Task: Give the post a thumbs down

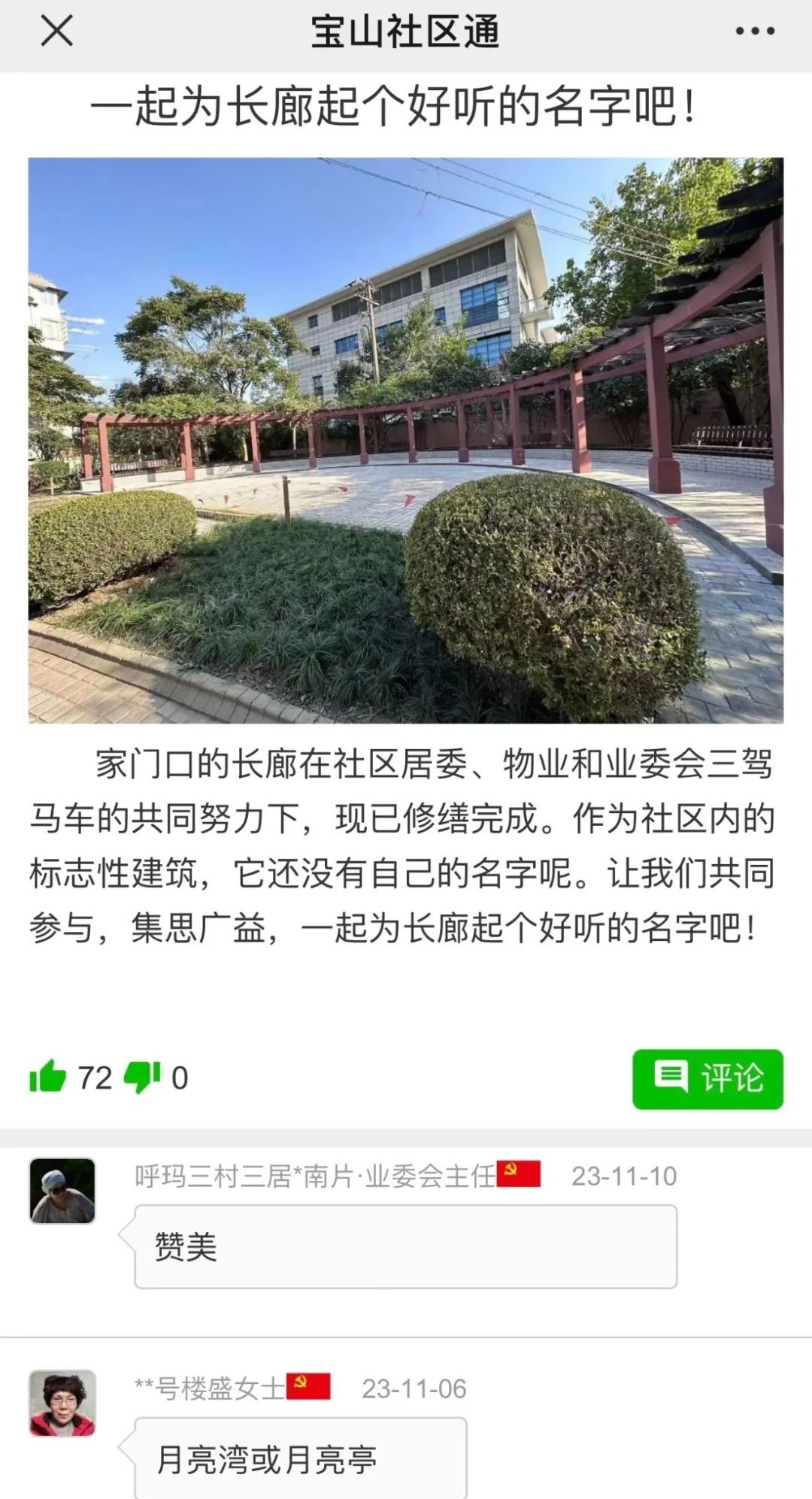Action: pos(142,1076)
